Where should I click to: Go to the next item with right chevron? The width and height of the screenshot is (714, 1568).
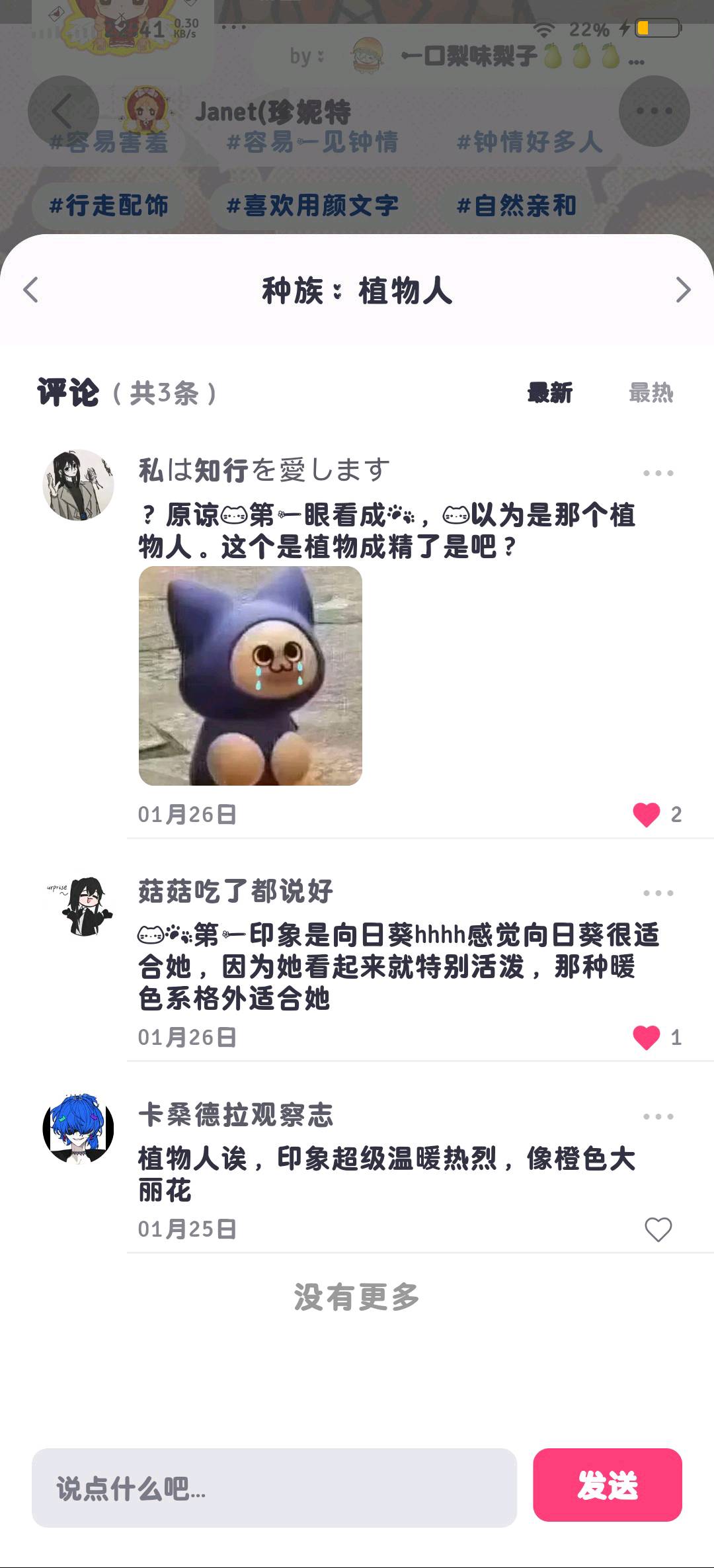tap(683, 290)
